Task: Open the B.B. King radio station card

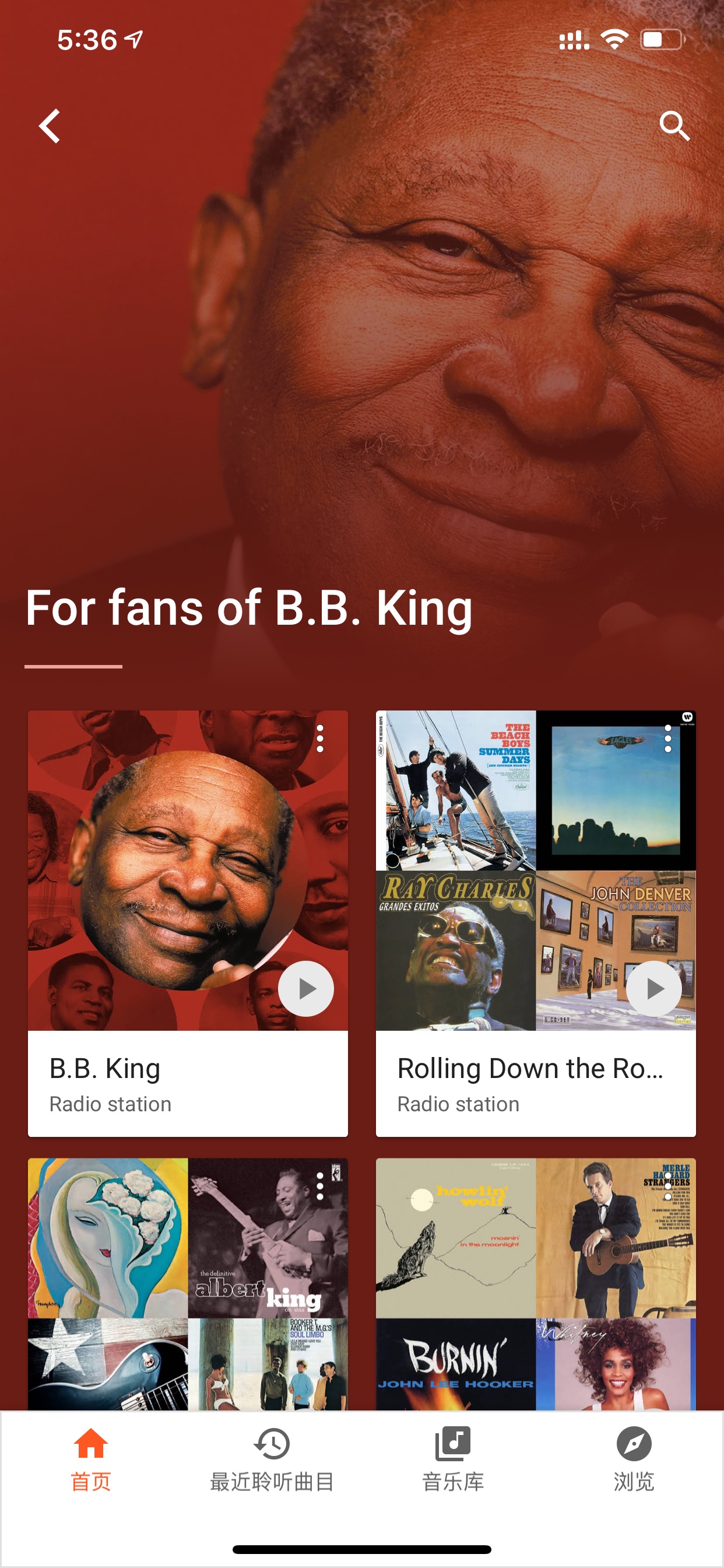Action: coord(187,923)
